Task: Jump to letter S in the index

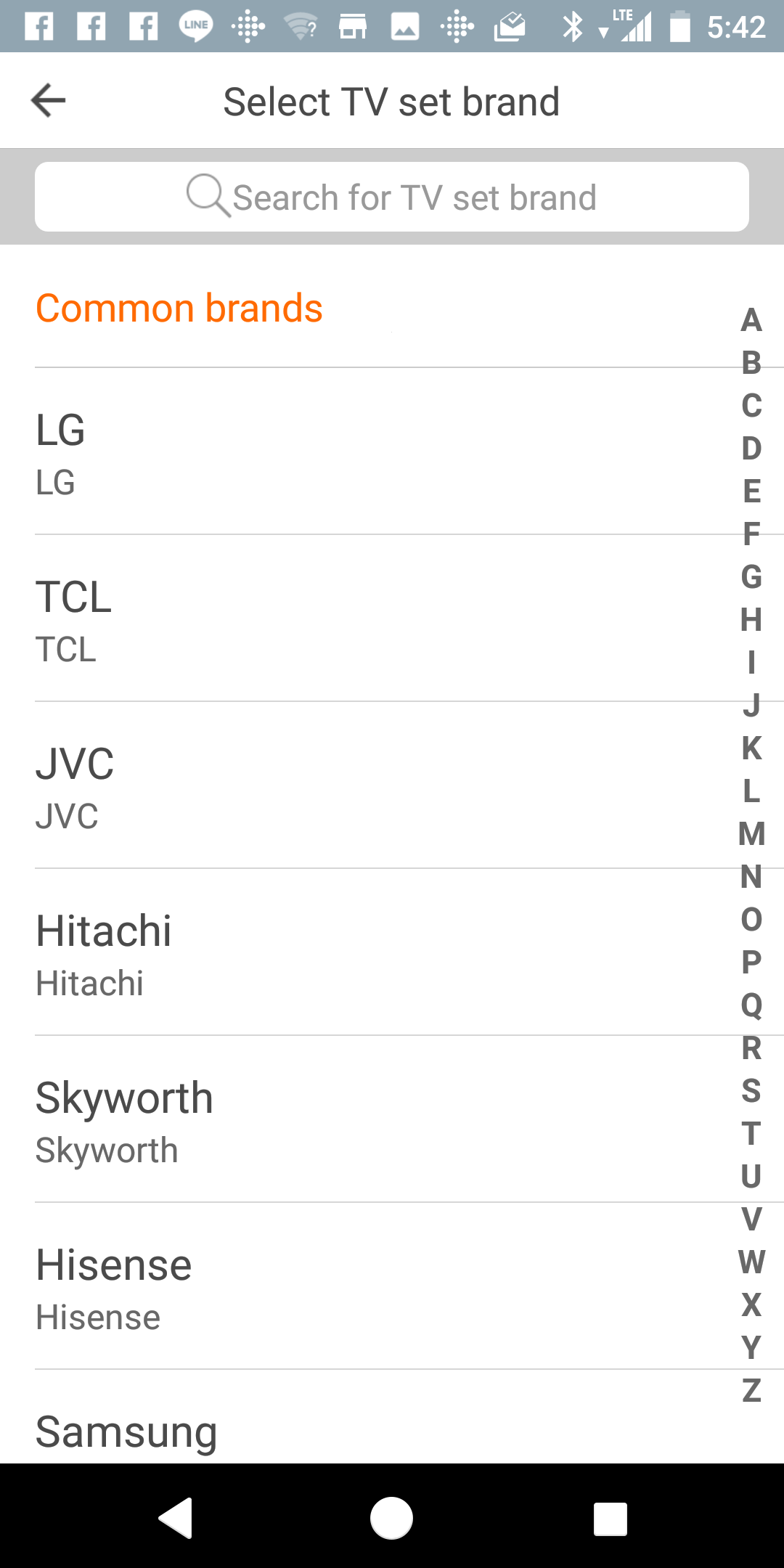Action: coord(751,1091)
